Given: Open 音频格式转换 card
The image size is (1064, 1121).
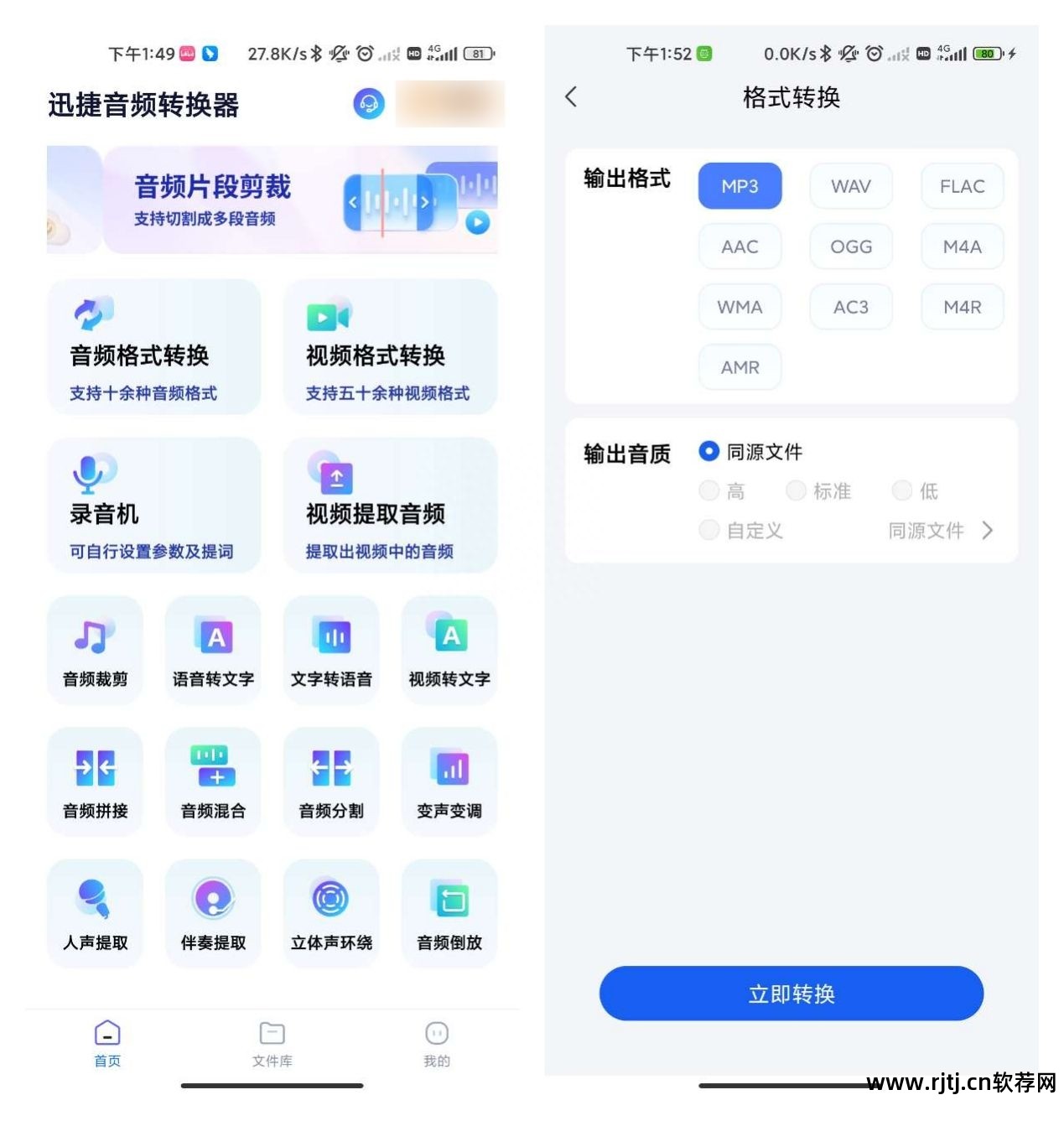Looking at the screenshot, I should 154,347.
